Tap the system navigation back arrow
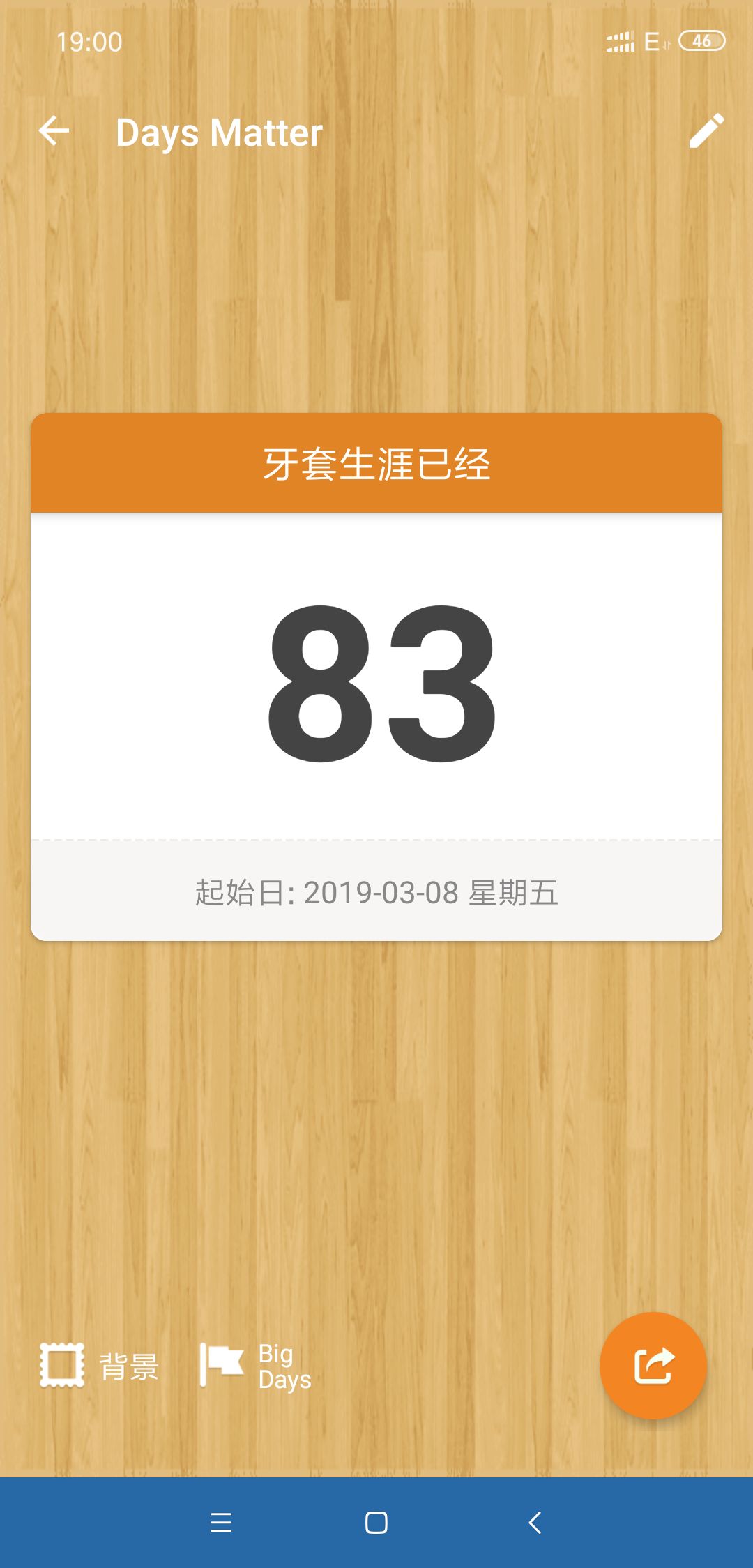The width and height of the screenshot is (753, 1568). tap(535, 1523)
